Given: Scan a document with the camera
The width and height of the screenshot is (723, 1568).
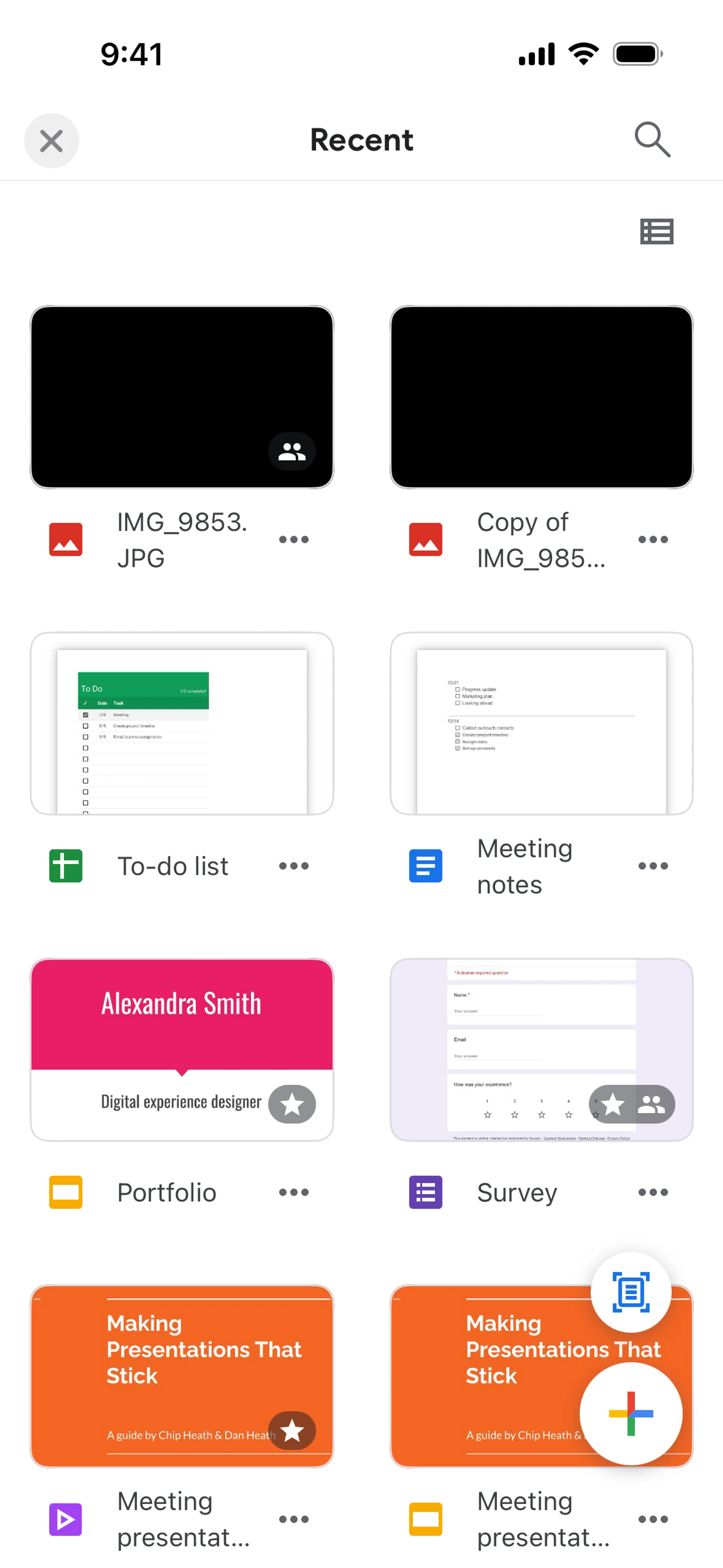Looking at the screenshot, I should point(630,1291).
